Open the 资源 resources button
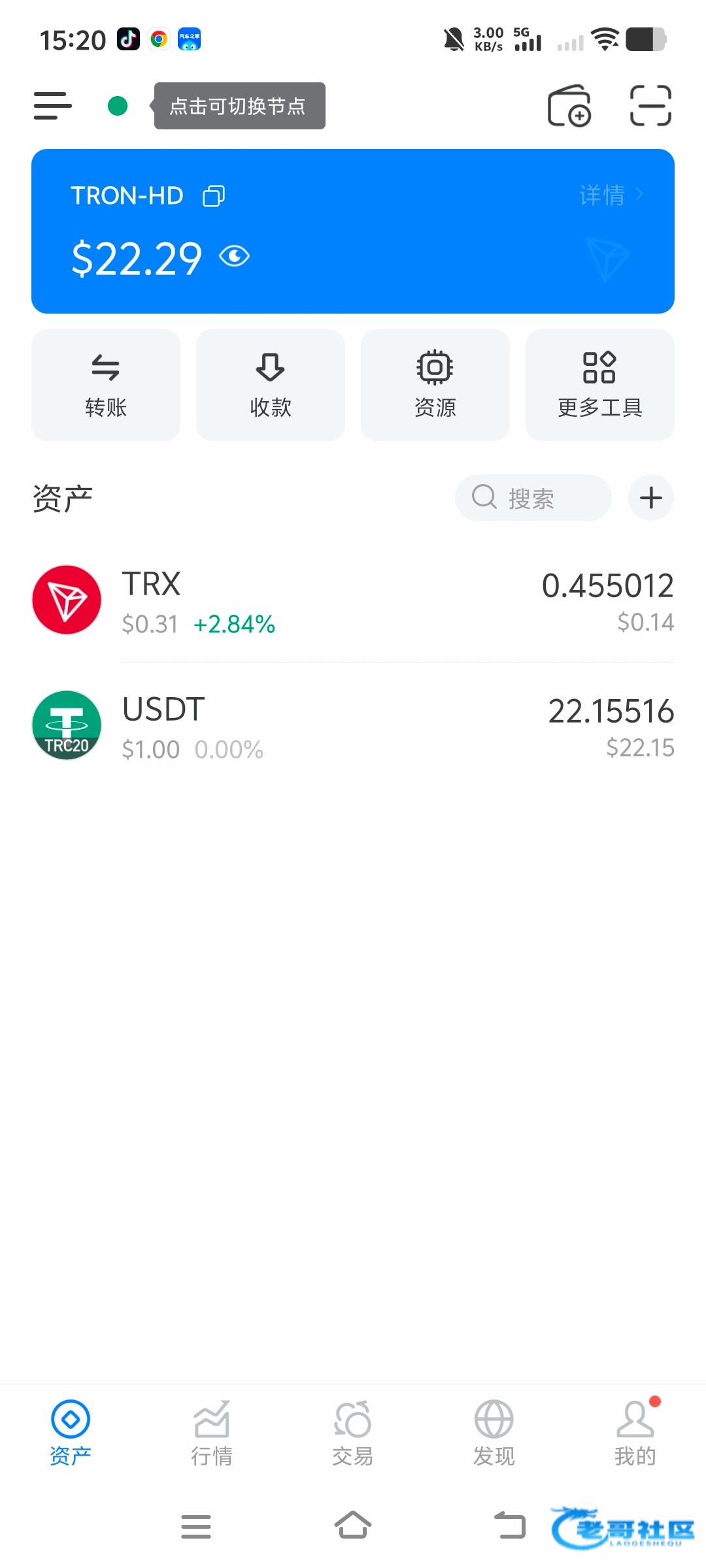Screen dimensions: 706x1568 (435, 385)
